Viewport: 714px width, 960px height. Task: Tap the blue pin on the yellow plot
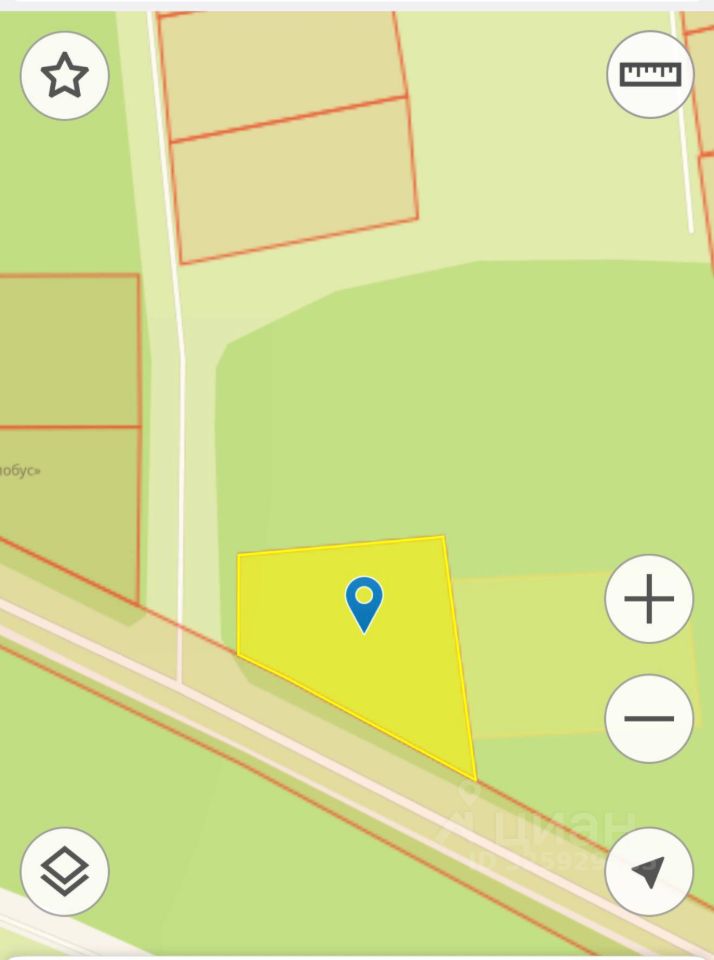pyautogui.click(x=364, y=602)
